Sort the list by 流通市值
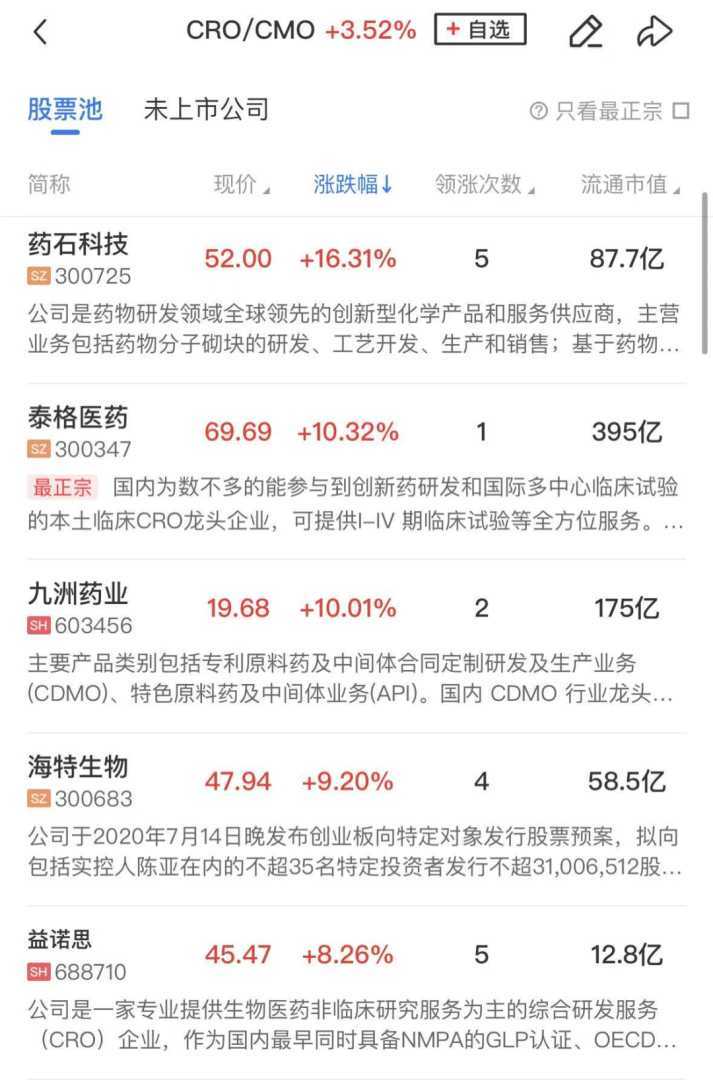This screenshot has height=1080, width=713. pyautogui.click(x=630, y=185)
